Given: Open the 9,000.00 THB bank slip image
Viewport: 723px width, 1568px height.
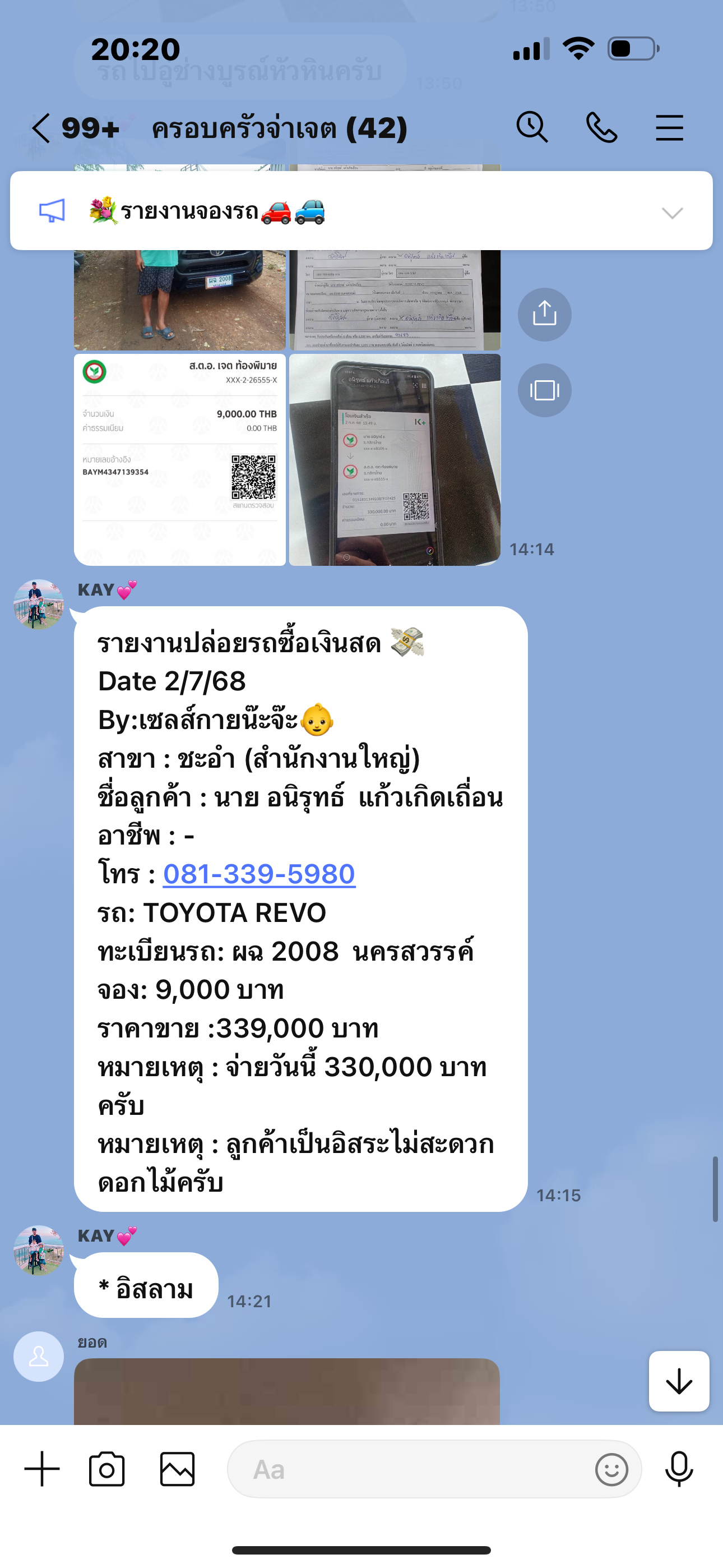Looking at the screenshot, I should coord(179,459).
